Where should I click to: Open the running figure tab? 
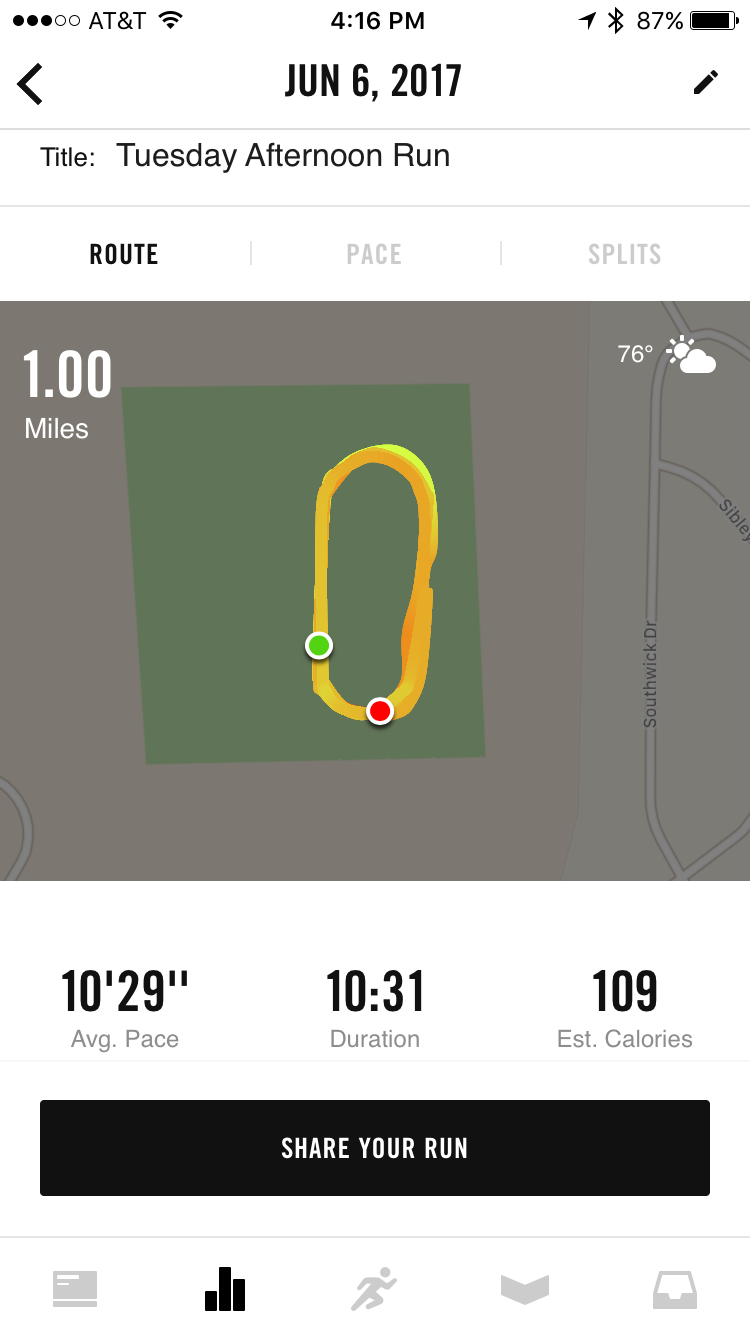[374, 1288]
